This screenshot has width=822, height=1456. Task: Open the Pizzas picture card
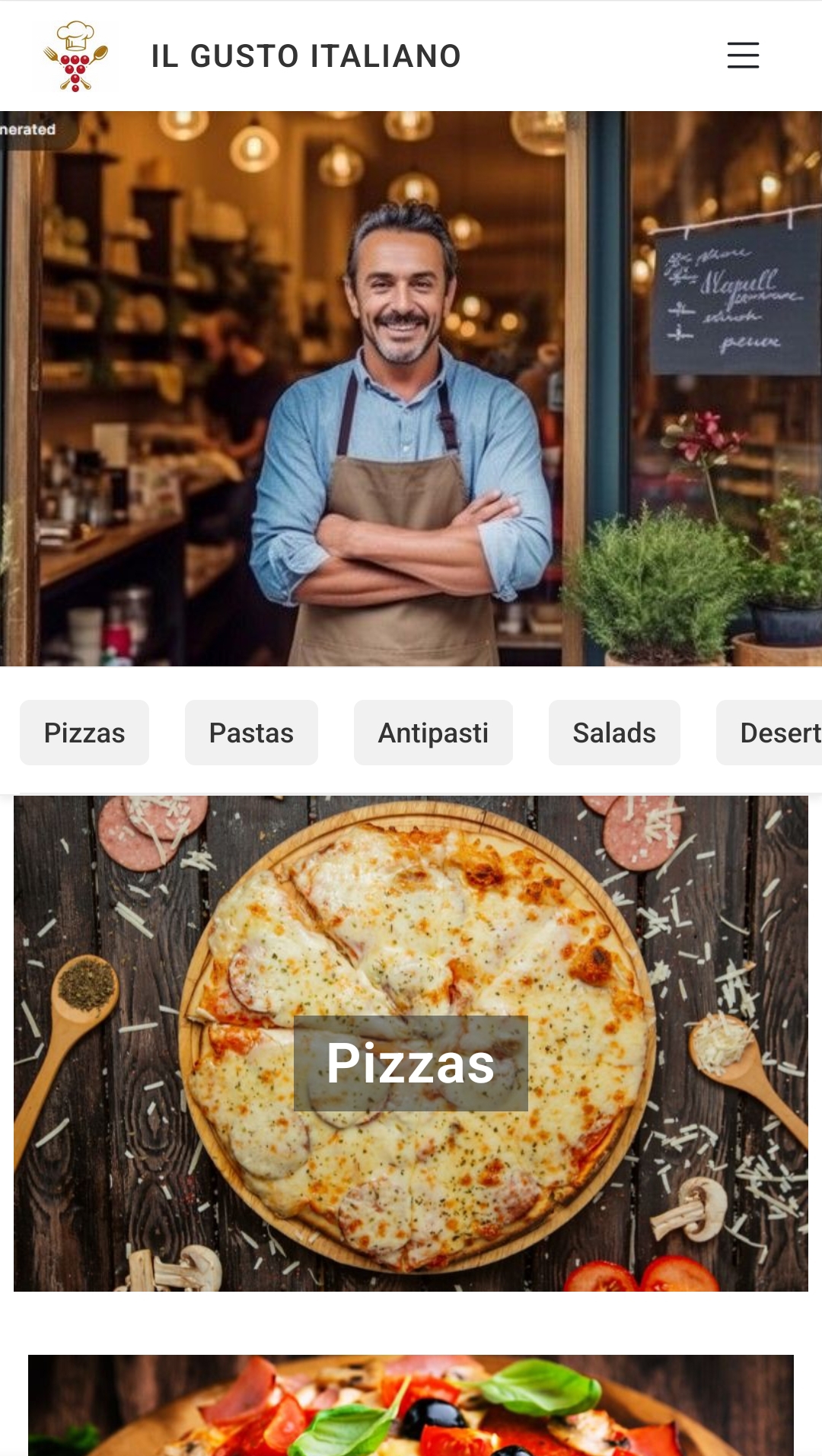411,1044
